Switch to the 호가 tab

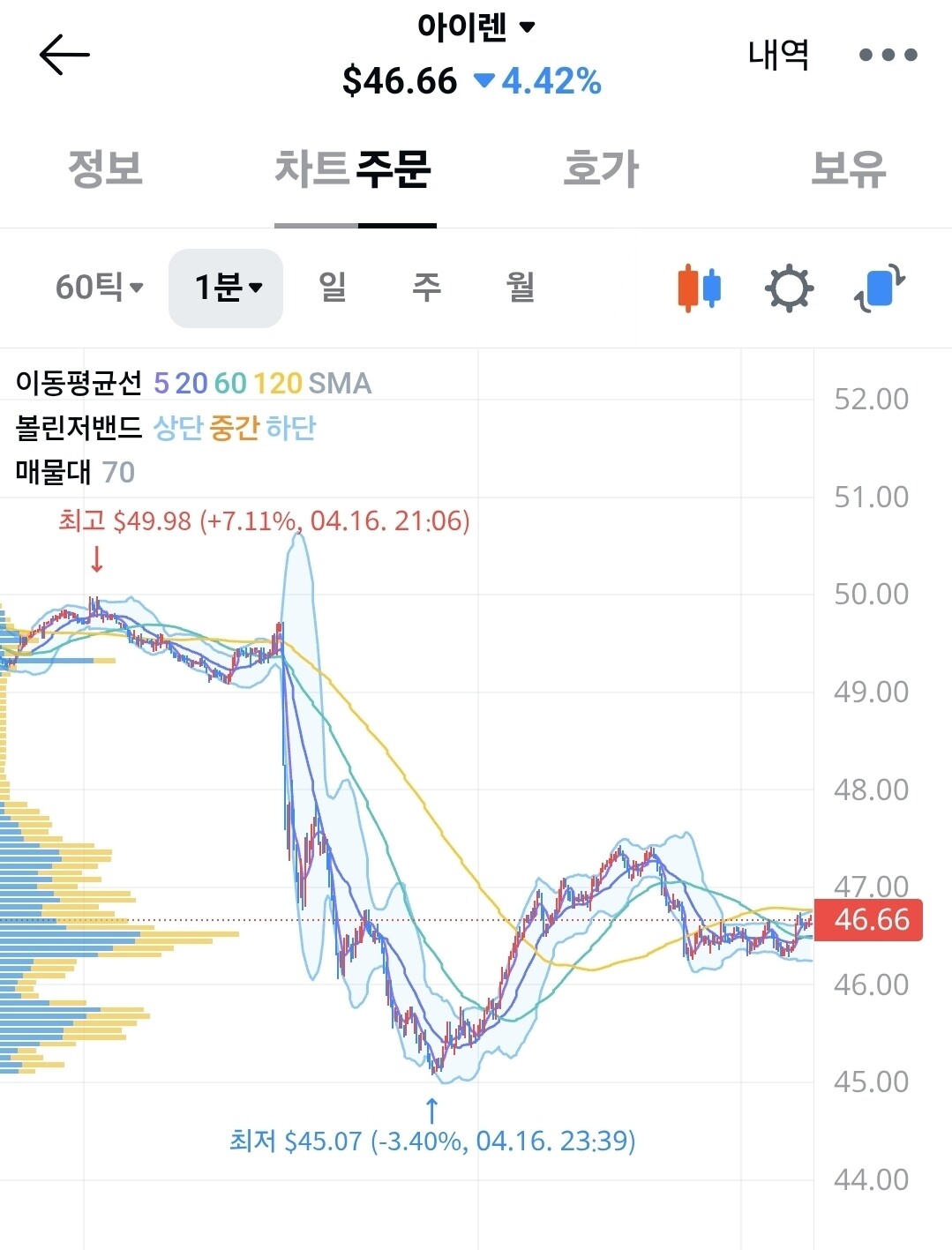[601, 168]
